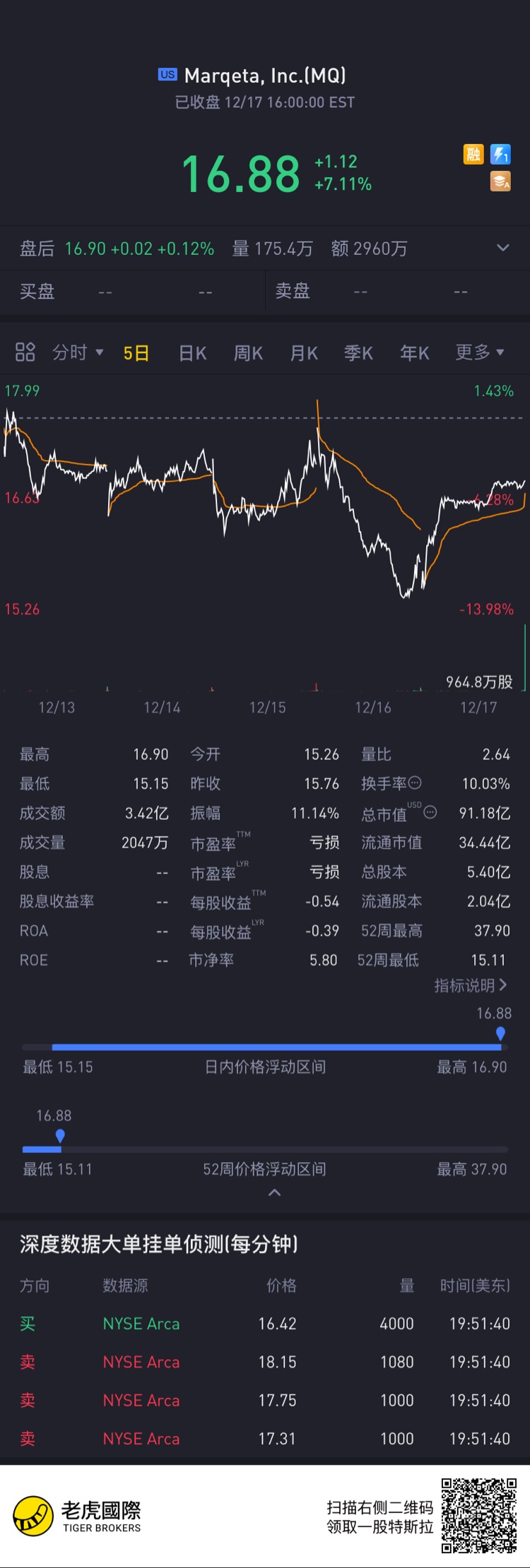The height and width of the screenshot is (1568, 530).
Task: Tap the 融 margin trading badge
Action: [x=473, y=154]
